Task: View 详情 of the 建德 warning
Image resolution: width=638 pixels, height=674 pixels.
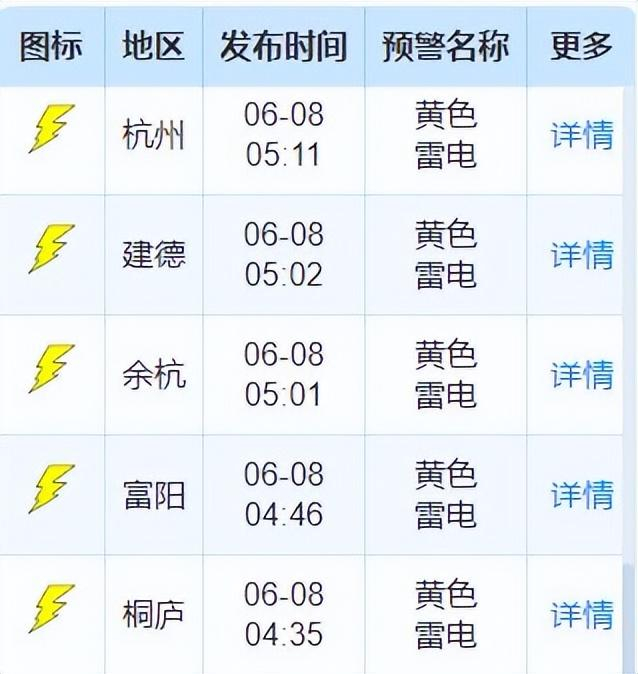Action: coord(581,254)
